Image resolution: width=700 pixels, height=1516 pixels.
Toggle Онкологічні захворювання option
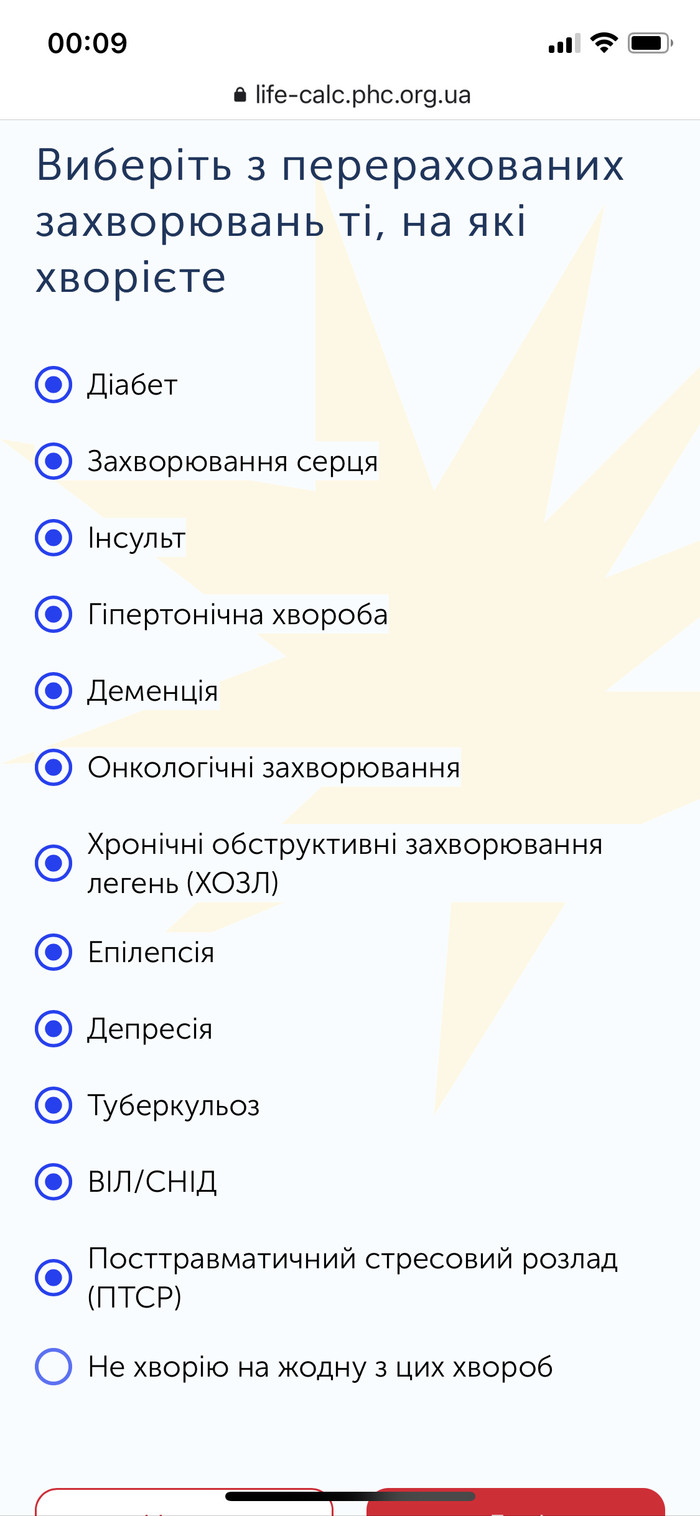pos(54,768)
